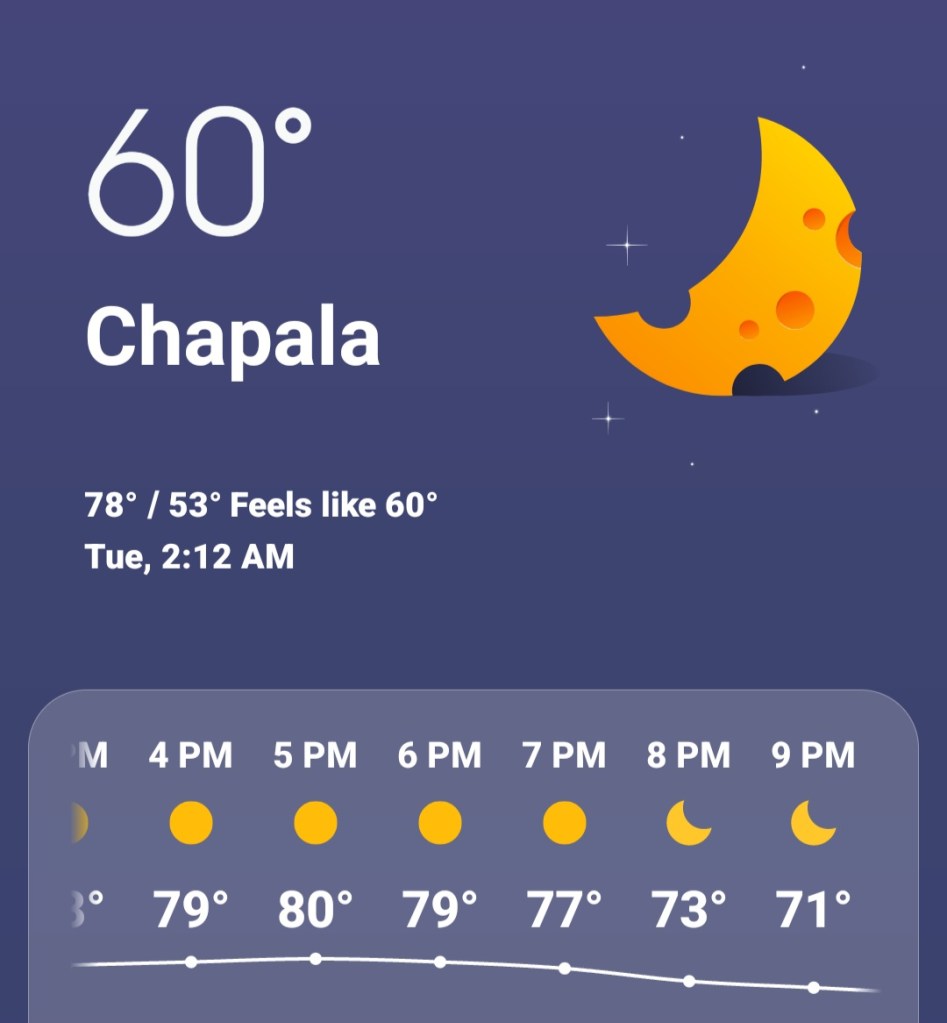947x1023 pixels.
Task: Open the hourly forecast card
Action: [x=473, y=860]
